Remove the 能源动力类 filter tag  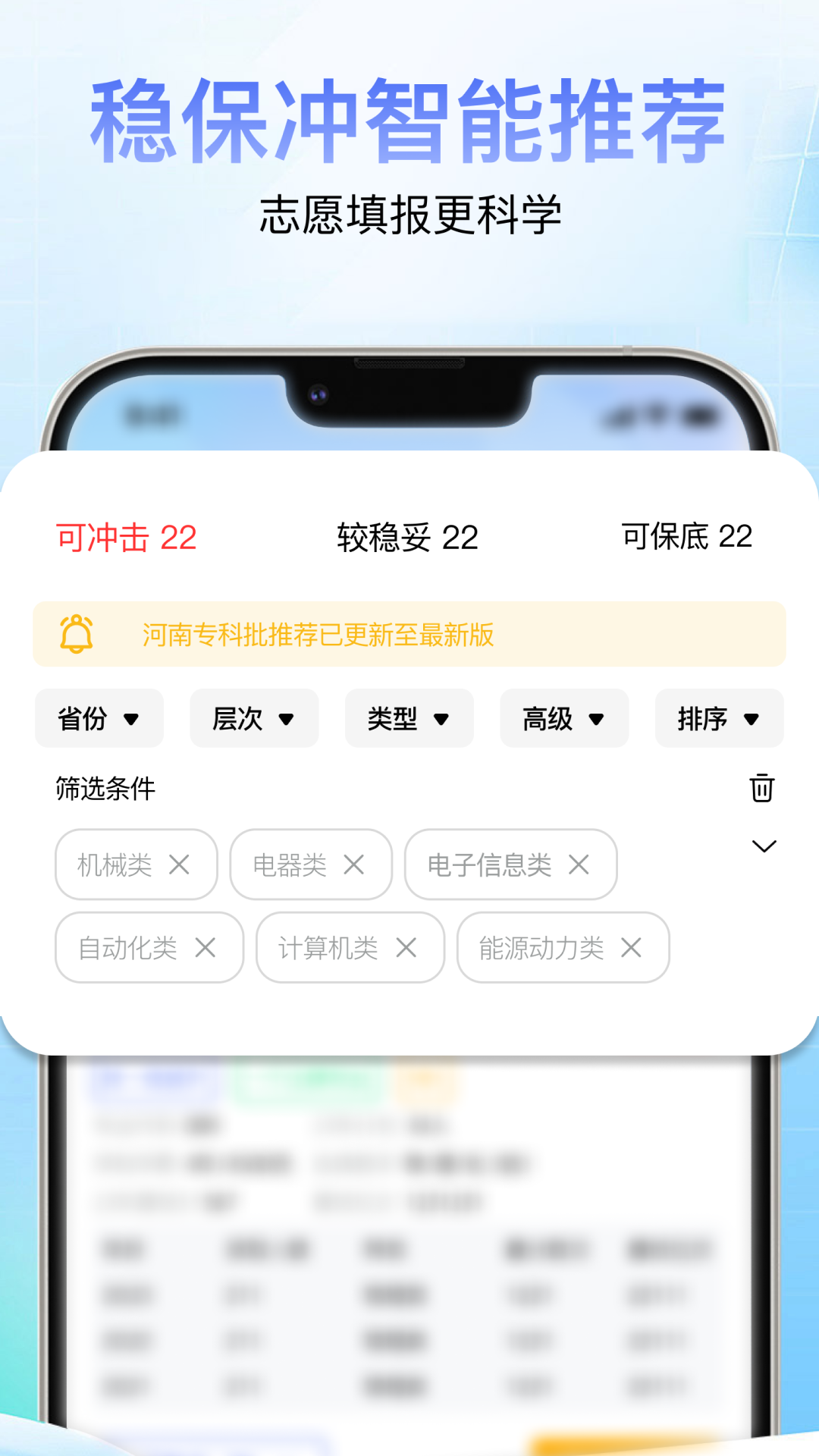632,947
